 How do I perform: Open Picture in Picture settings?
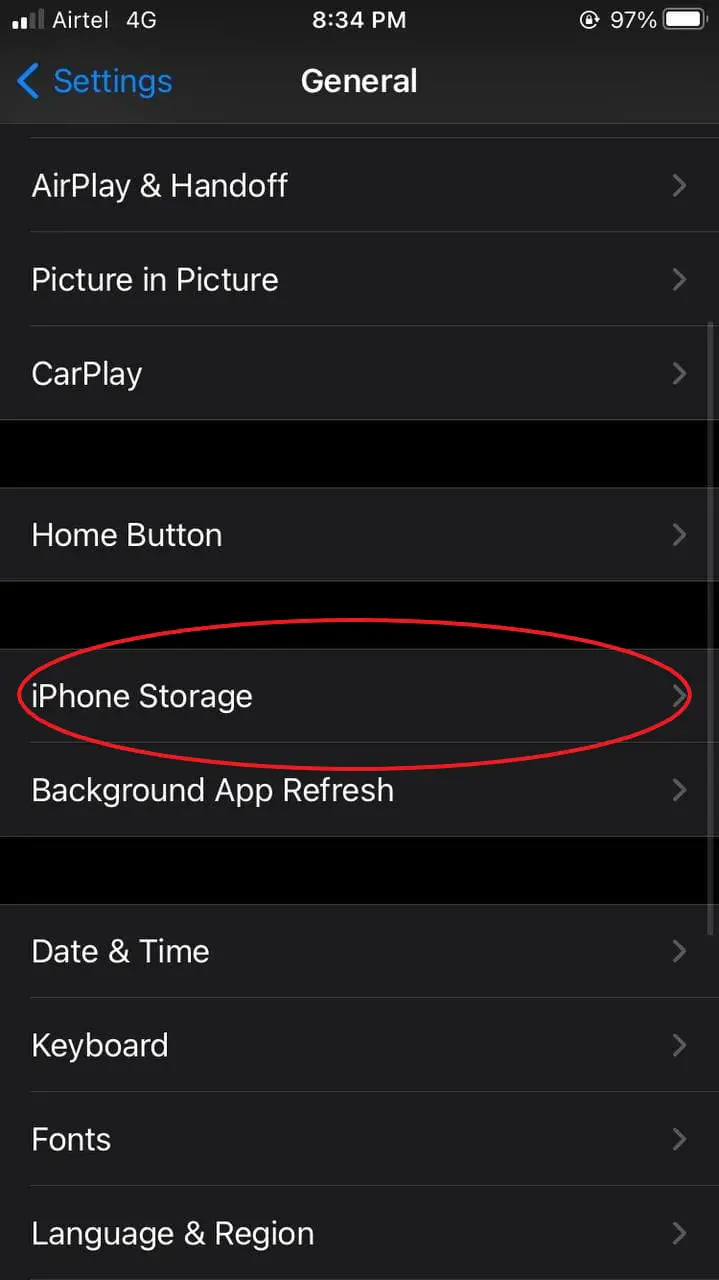[x=359, y=279]
